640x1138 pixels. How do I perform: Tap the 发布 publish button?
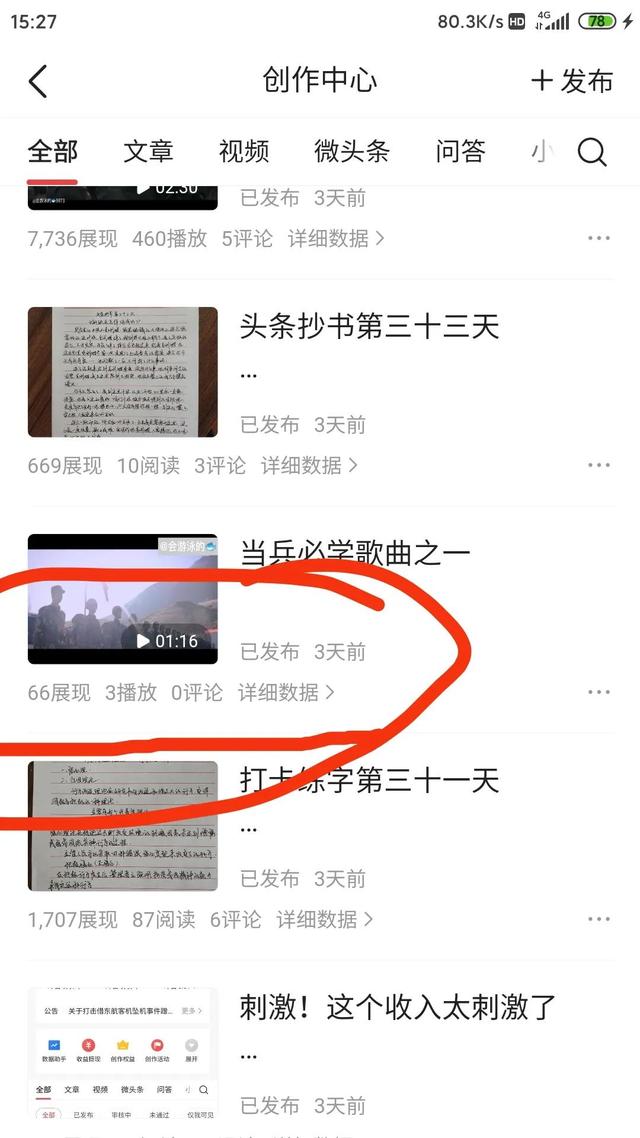pos(572,81)
